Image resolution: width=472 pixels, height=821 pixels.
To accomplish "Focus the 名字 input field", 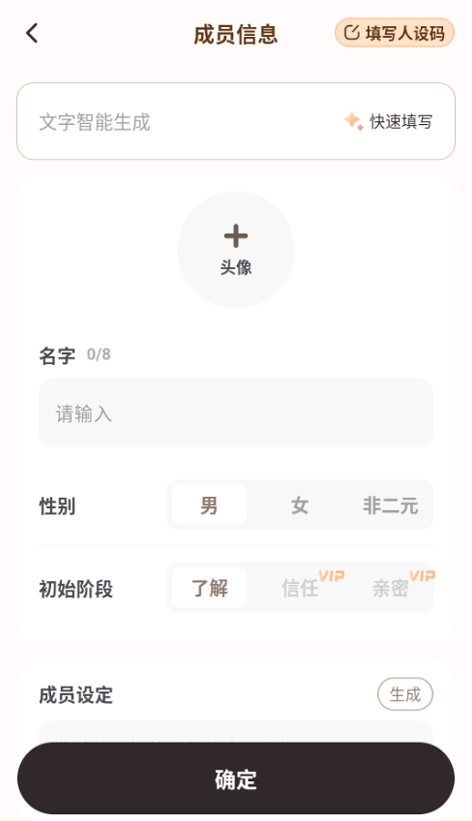I will 236,413.
